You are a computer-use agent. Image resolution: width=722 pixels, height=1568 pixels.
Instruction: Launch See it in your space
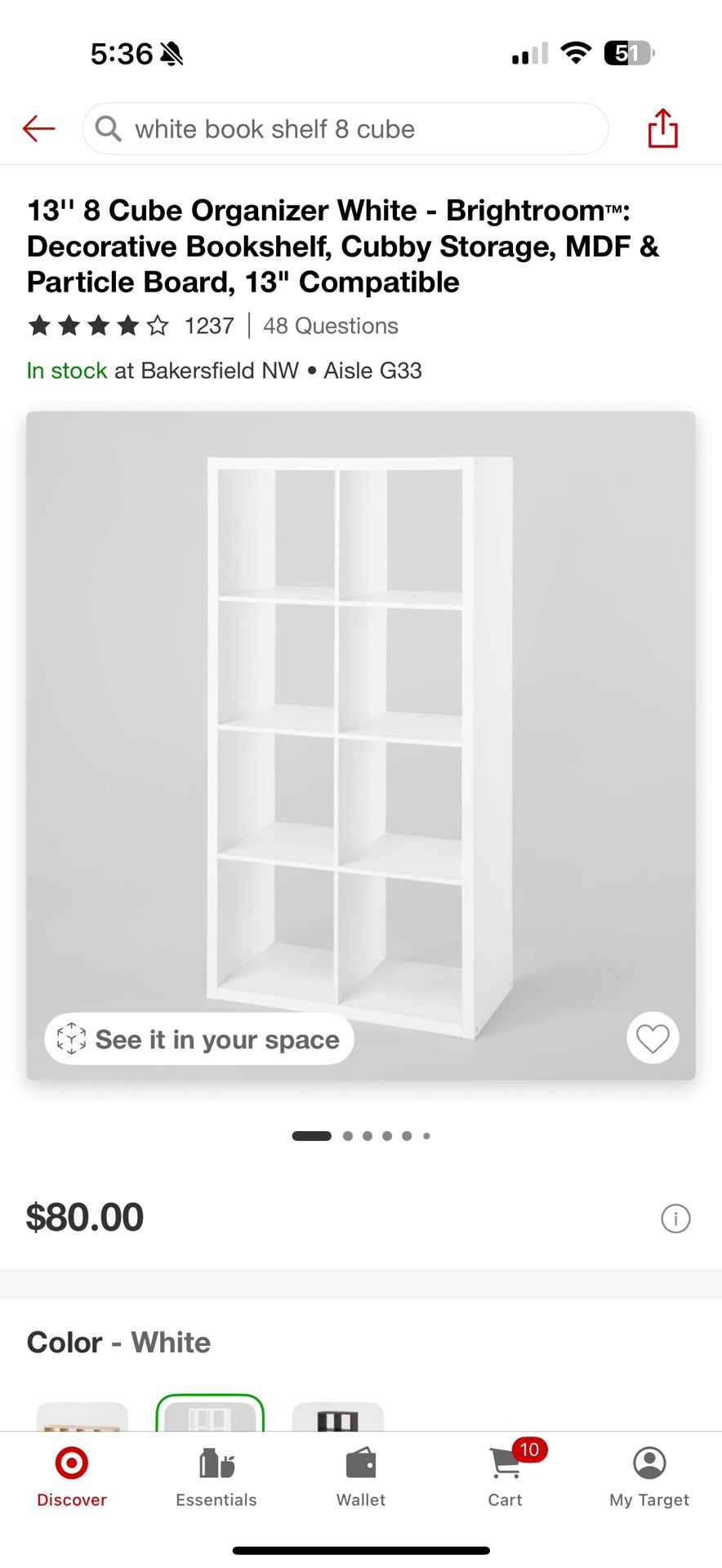(199, 1039)
